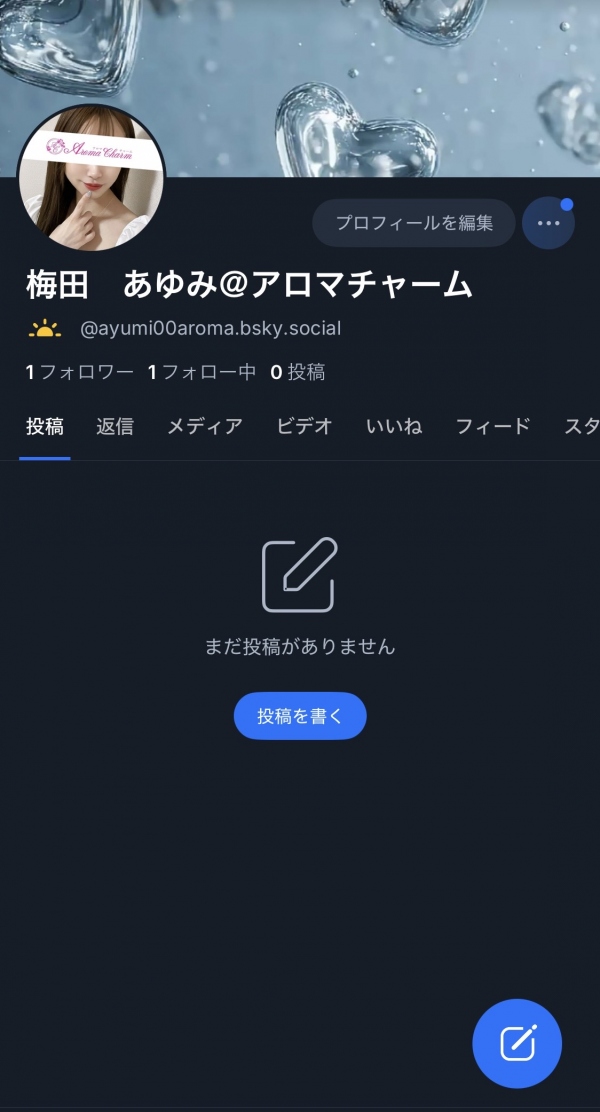The image size is (600, 1112).
Task: Tap the 投稿を書く button
Action: pos(300,716)
